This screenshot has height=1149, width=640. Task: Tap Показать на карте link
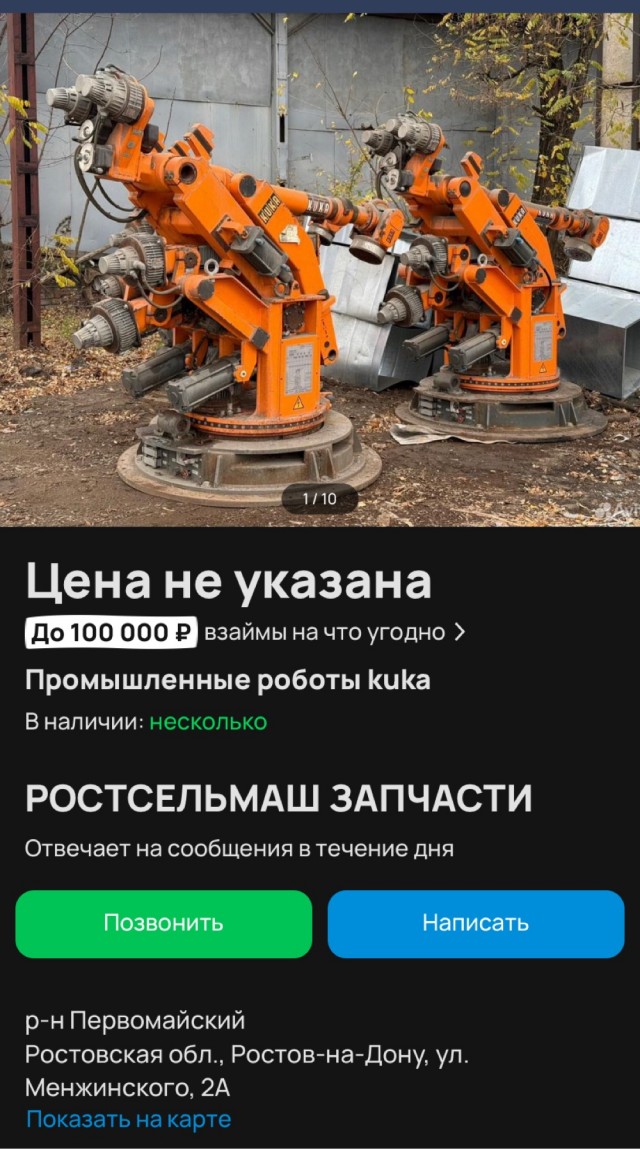click(x=128, y=1119)
